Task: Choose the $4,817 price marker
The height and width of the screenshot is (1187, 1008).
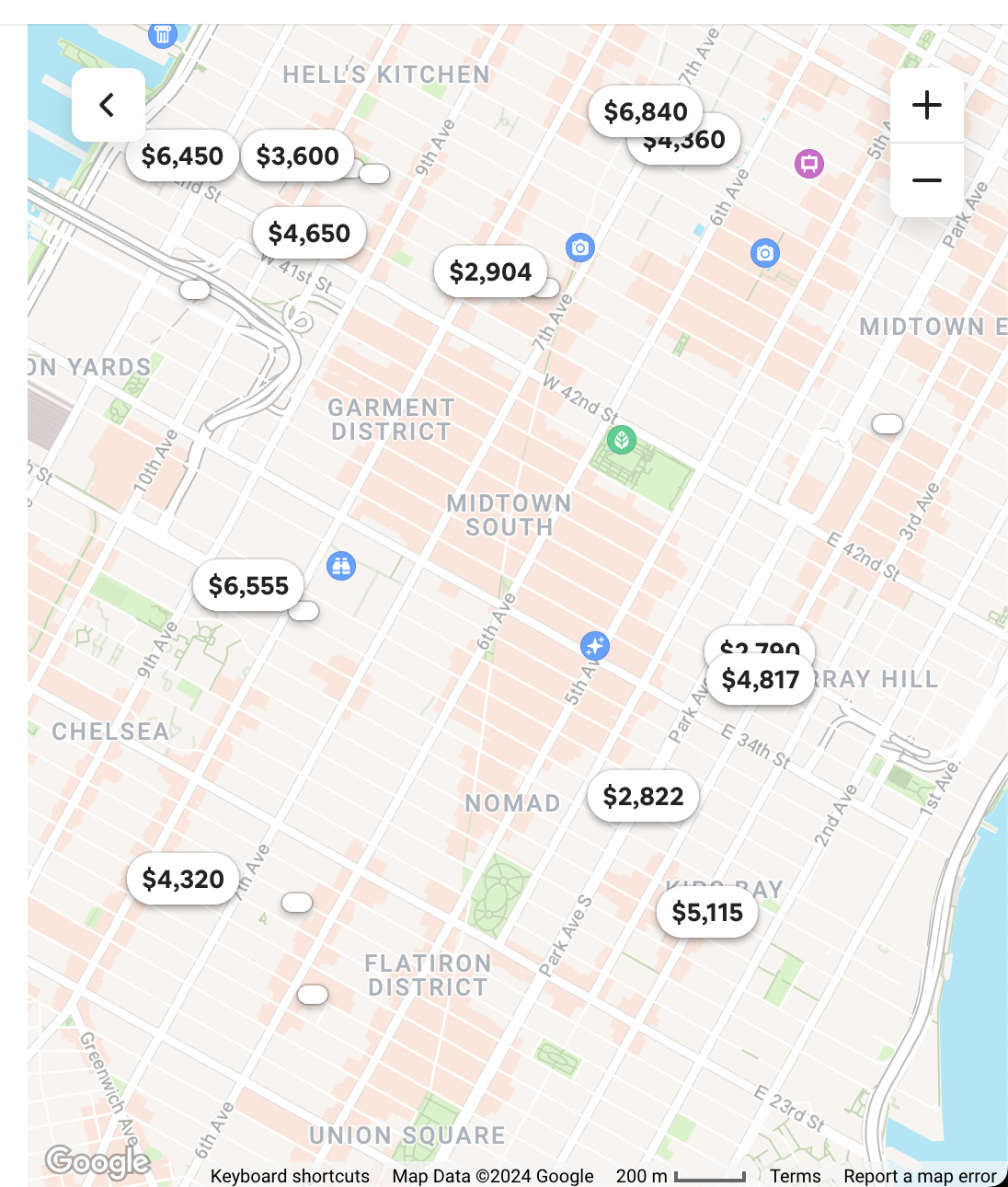Action: pyautogui.click(x=761, y=679)
